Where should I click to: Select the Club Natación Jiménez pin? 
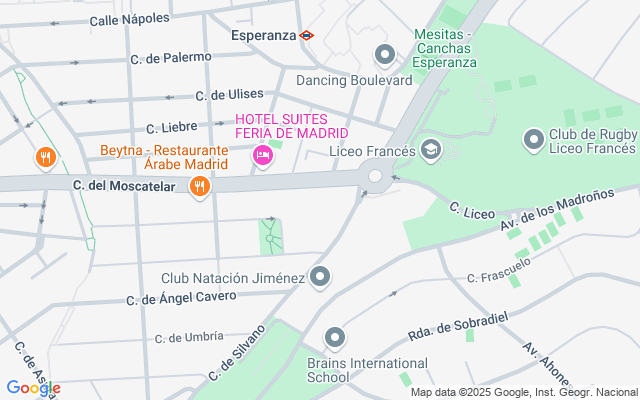pos(320,276)
